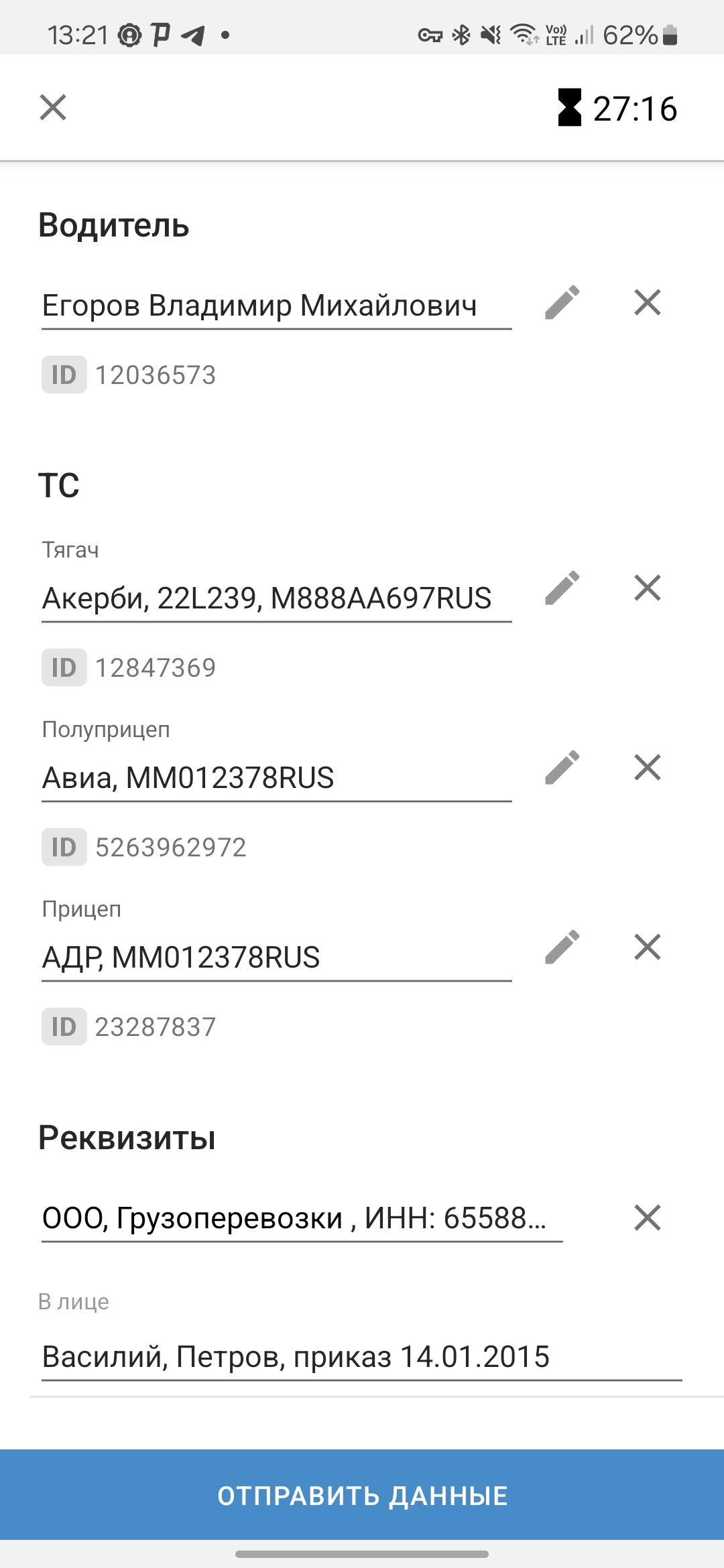Open the driver name field
This screenshot has width=724, height=1568.
[276, 306]
